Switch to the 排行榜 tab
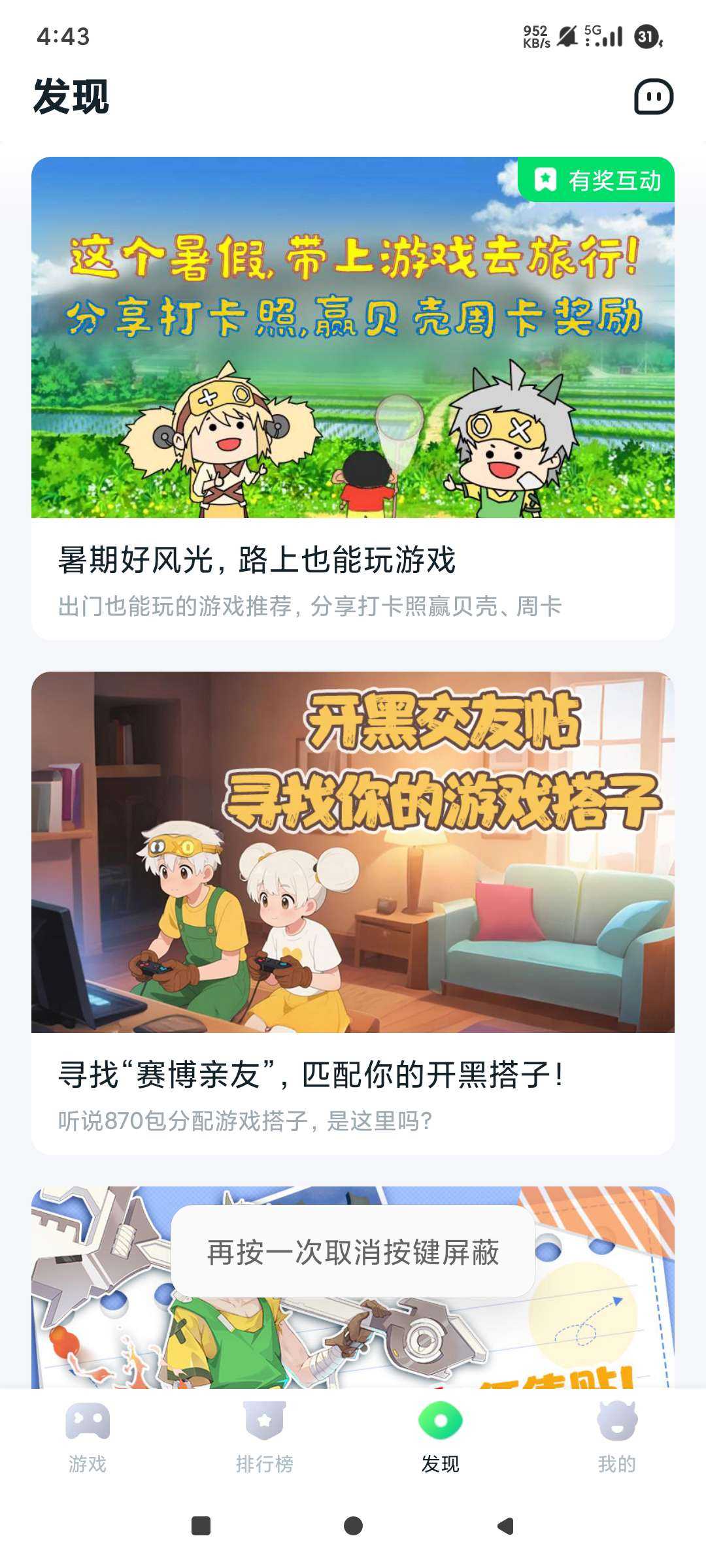706x1568 pixels. (264, 1437)
